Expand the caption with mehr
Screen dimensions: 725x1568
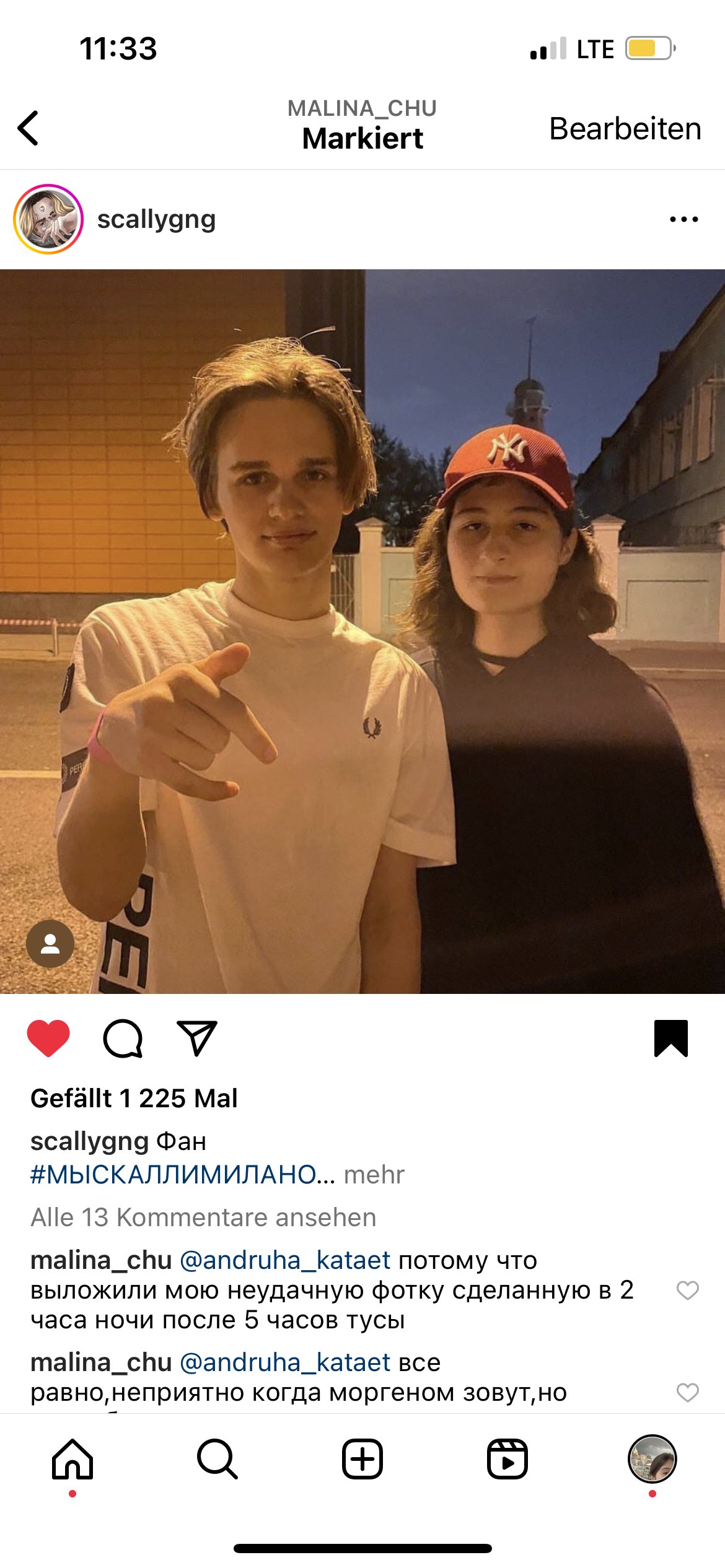tap(374, 1175)
